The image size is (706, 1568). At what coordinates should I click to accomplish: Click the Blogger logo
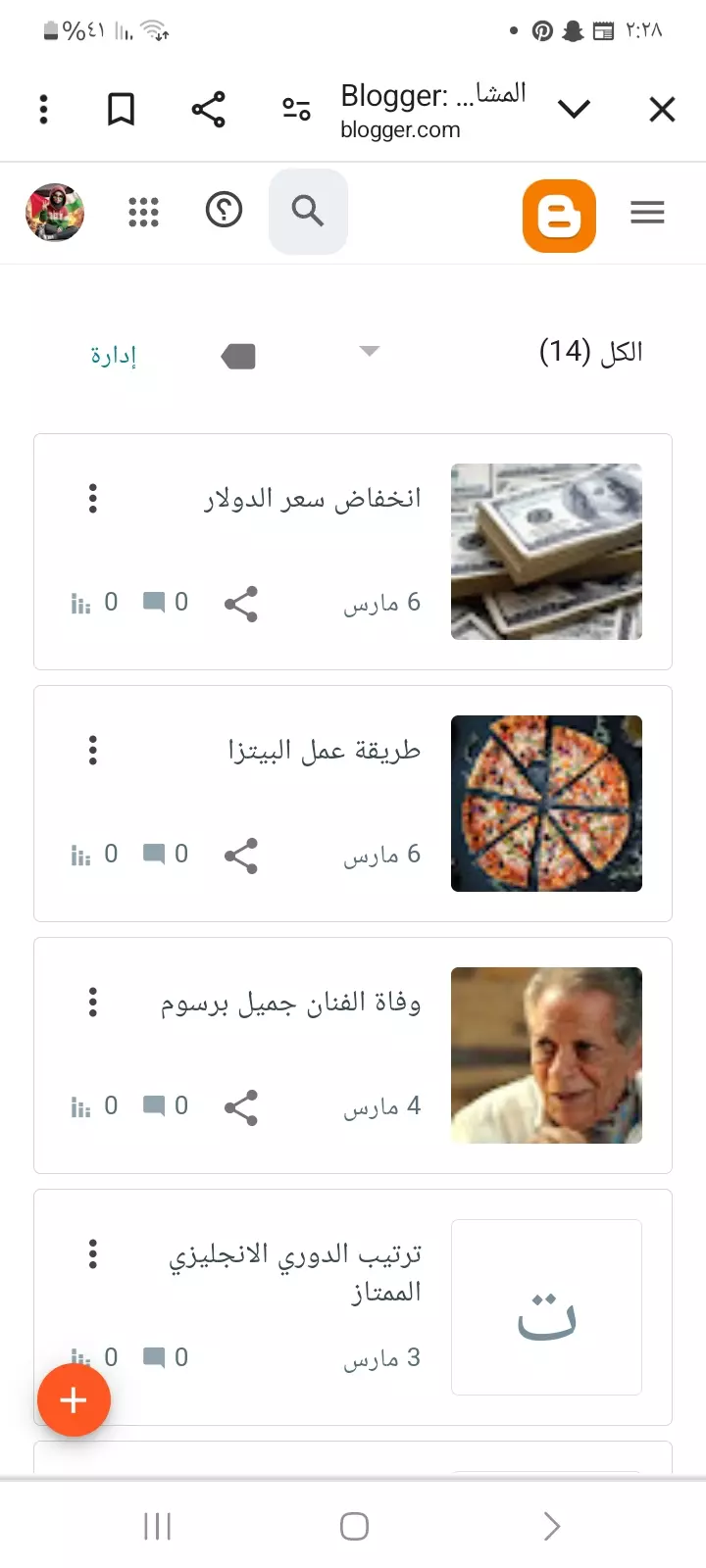[559, 217]
